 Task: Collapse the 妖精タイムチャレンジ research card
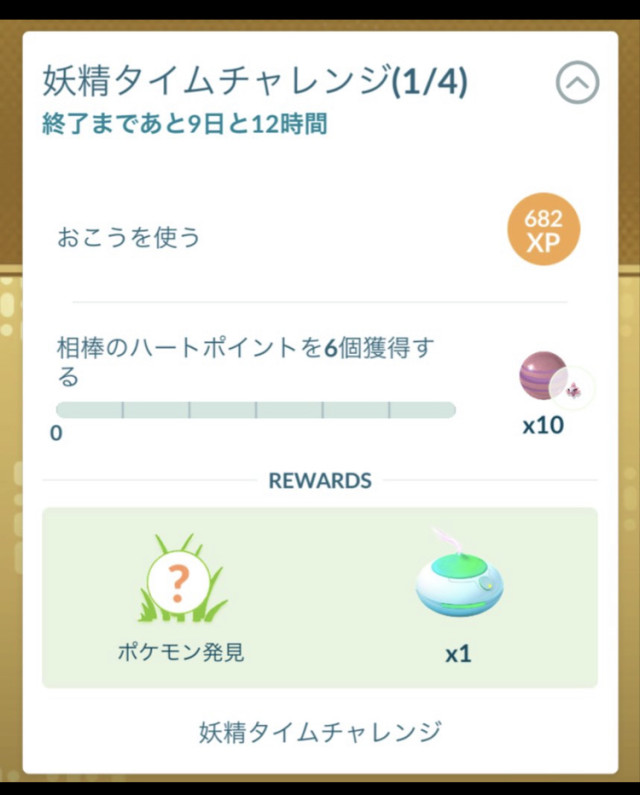pyautogui.click(x=577, y=84)
